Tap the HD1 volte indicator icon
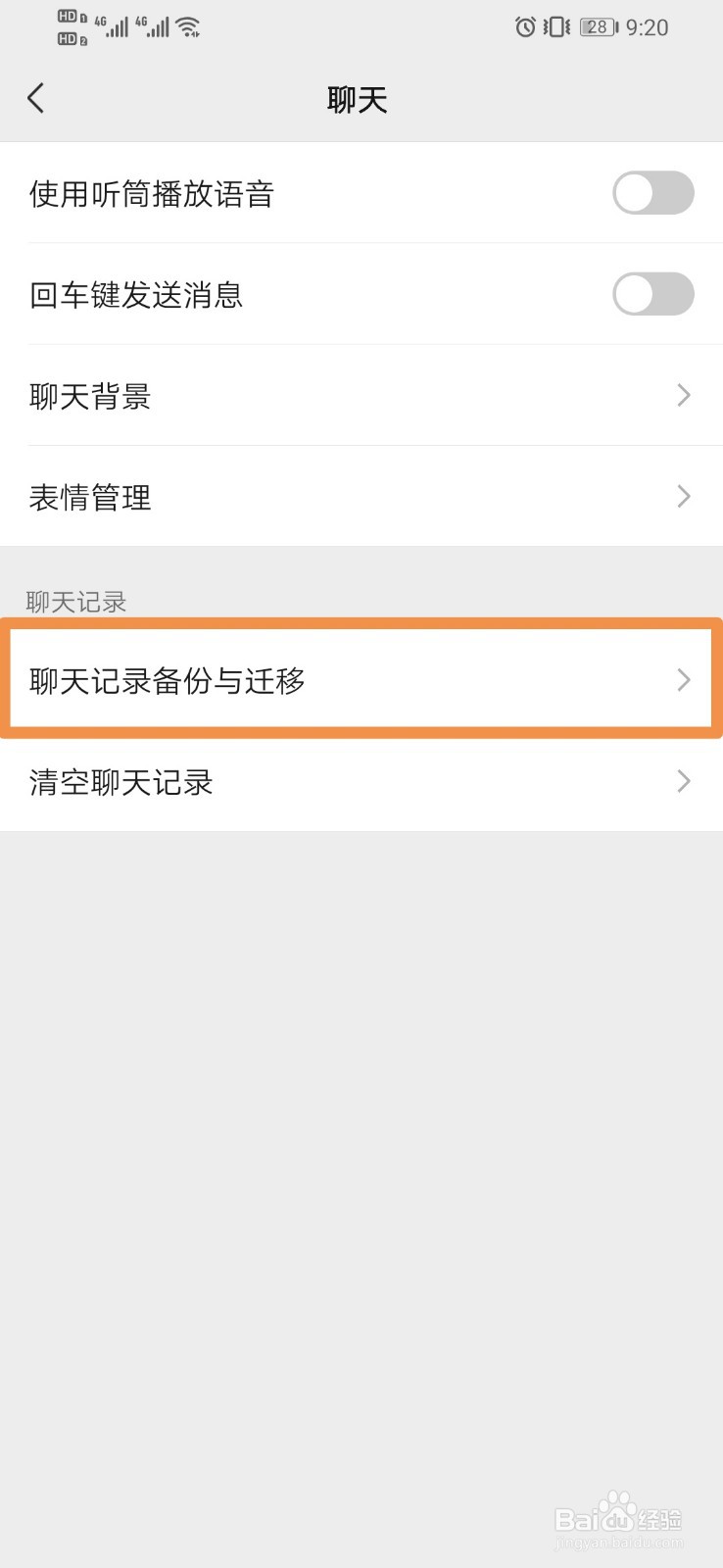723x1568 pixels. [x=67, y=16]
